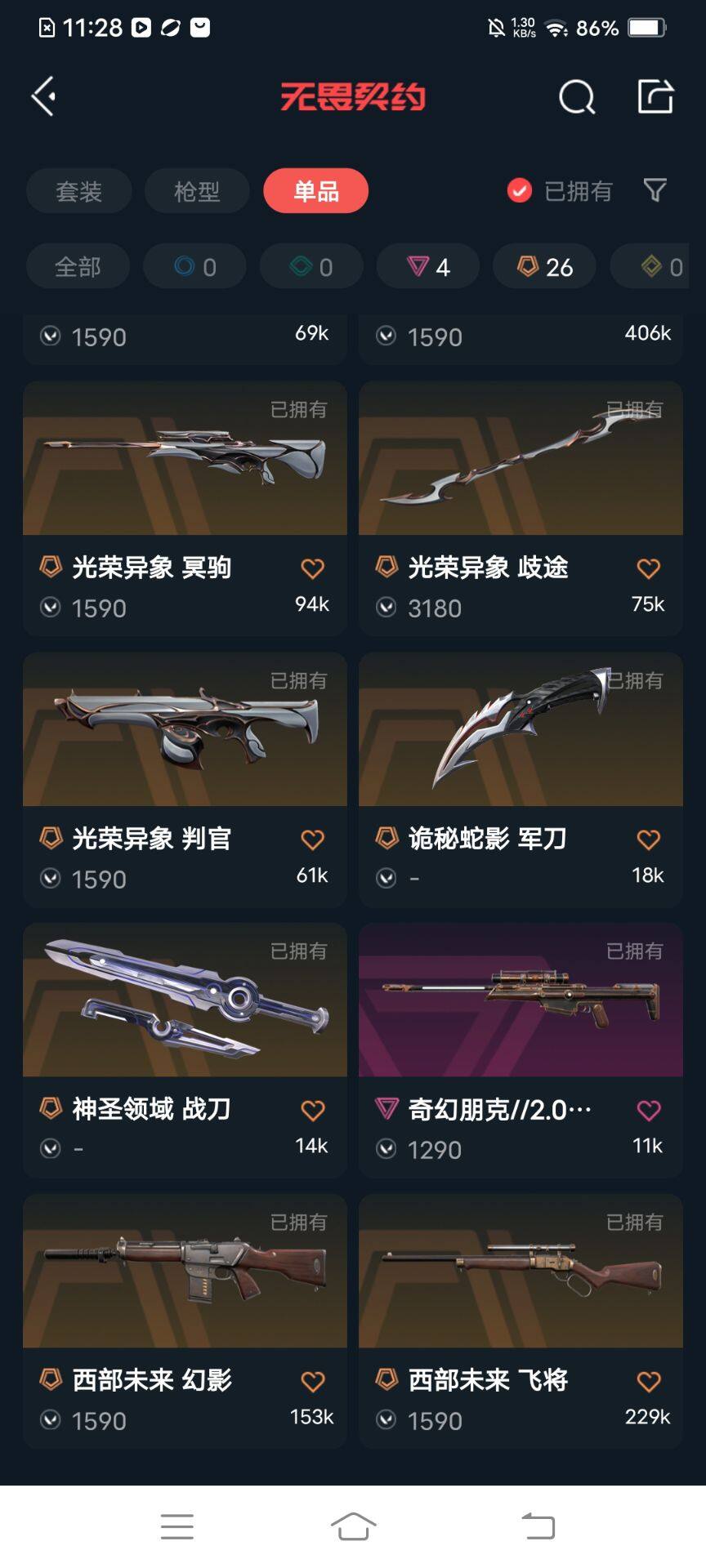
Task: Like the 诡秘蛇影 军刀 skin
Action: click(x=648, y=840)
